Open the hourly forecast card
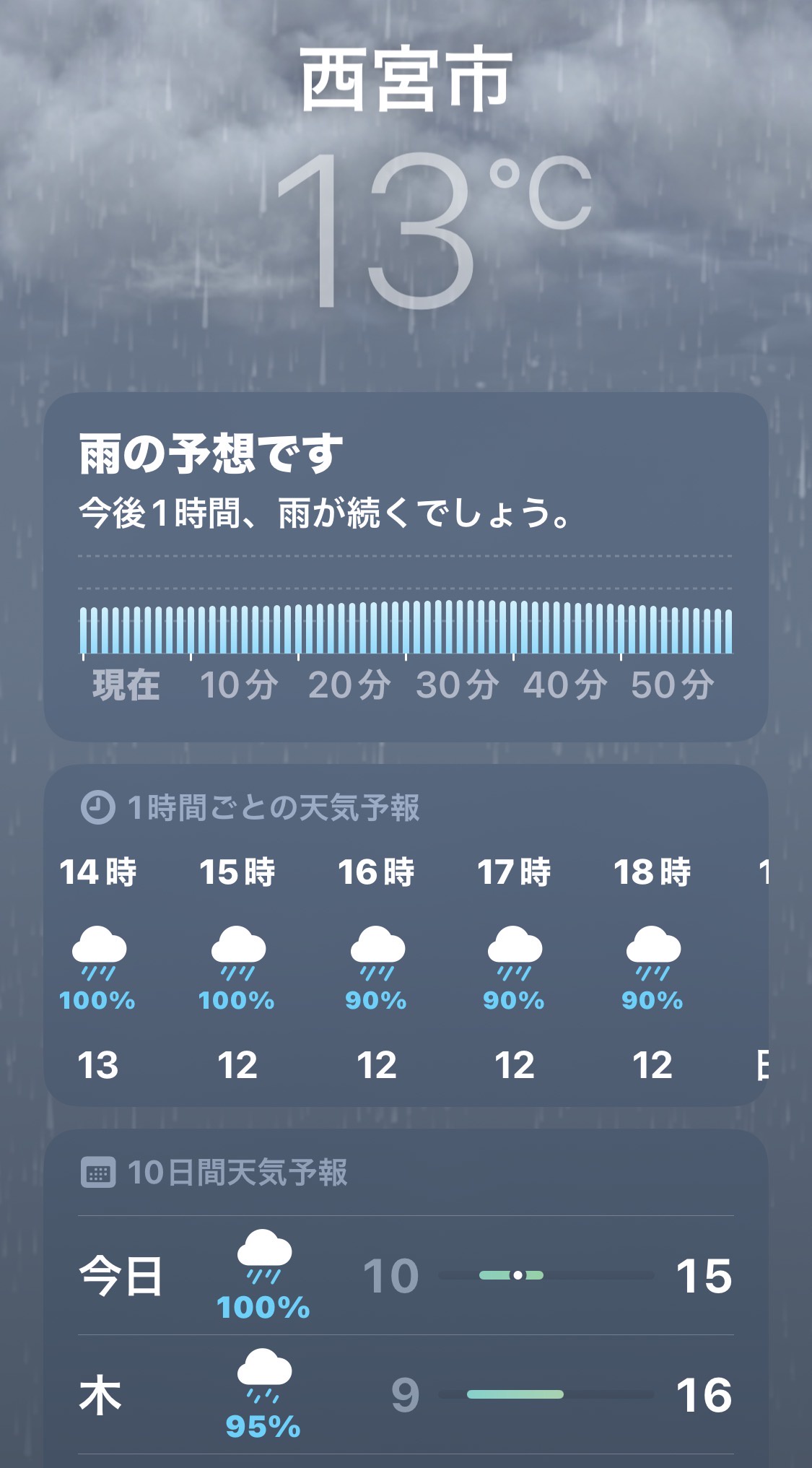The height and width of the screenshot is (1468, 812). coord(406,935)
